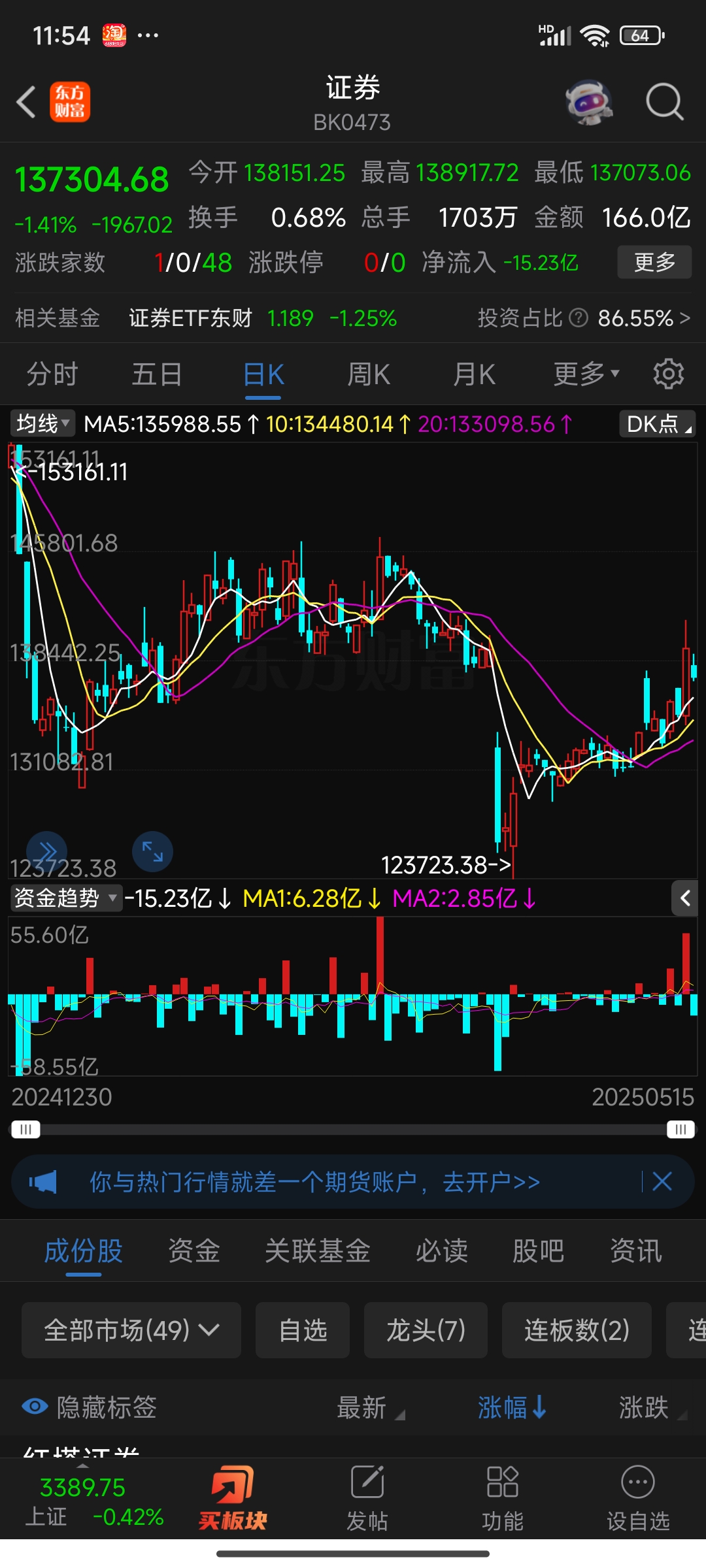Image resolution: width=706 pixels, height=1568 pixels.
Task: Tap the fast-forward double-arrow icon on chart
Action: pos(45,851)
